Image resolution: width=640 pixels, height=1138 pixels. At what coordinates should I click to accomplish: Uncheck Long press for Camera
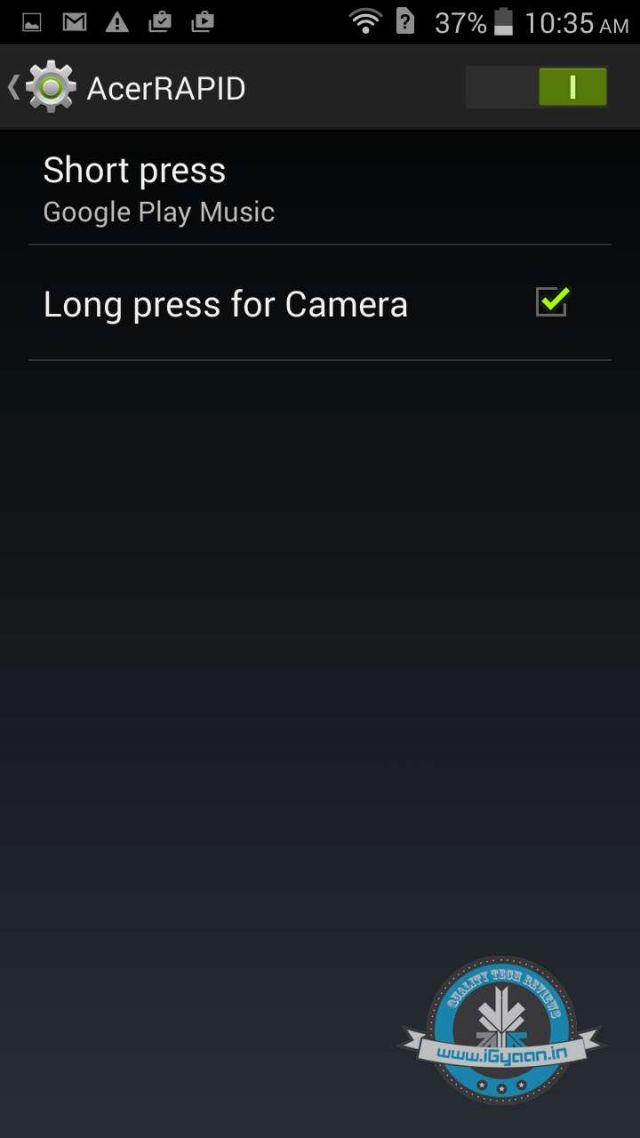pyautogui.click(x=551, y=302)
